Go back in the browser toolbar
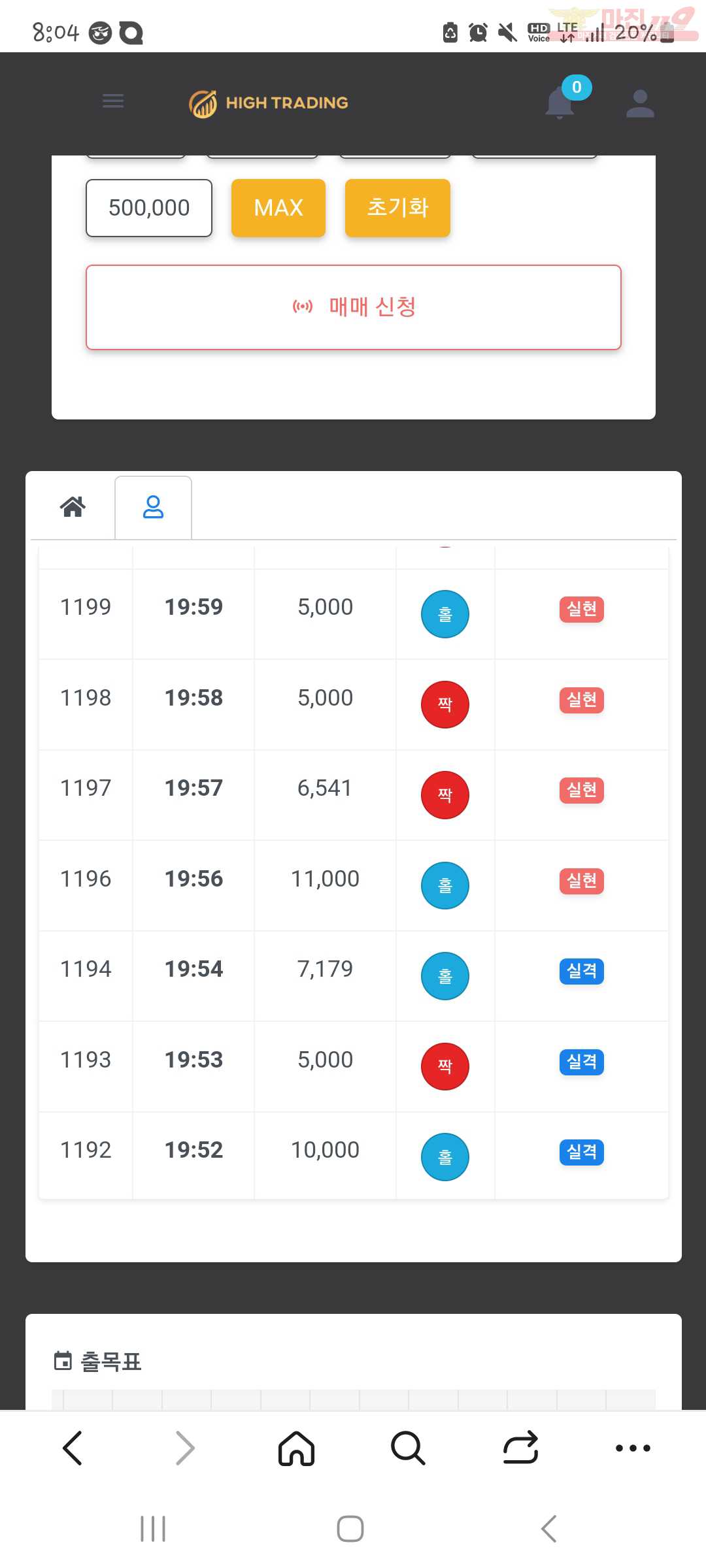 point(73,1448)
